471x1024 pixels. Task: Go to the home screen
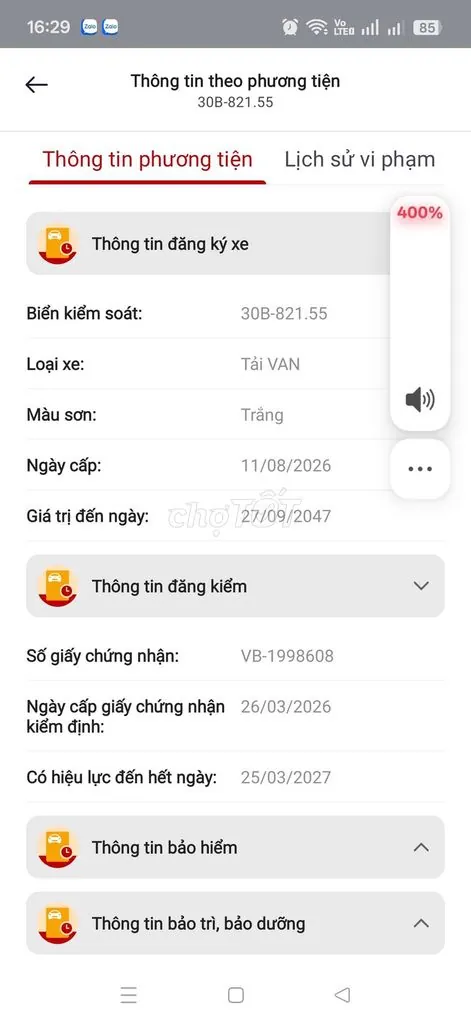236,995
